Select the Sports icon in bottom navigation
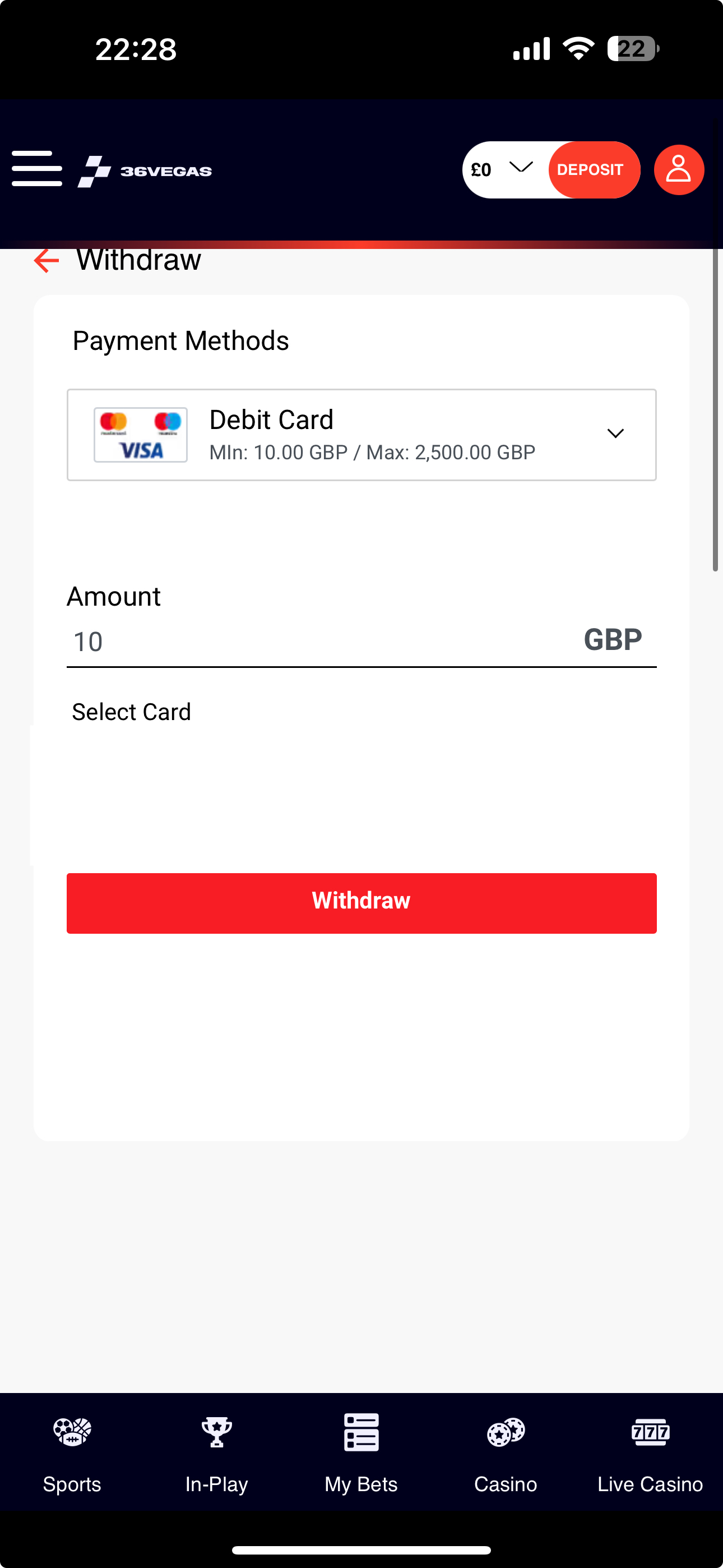 72,1433
